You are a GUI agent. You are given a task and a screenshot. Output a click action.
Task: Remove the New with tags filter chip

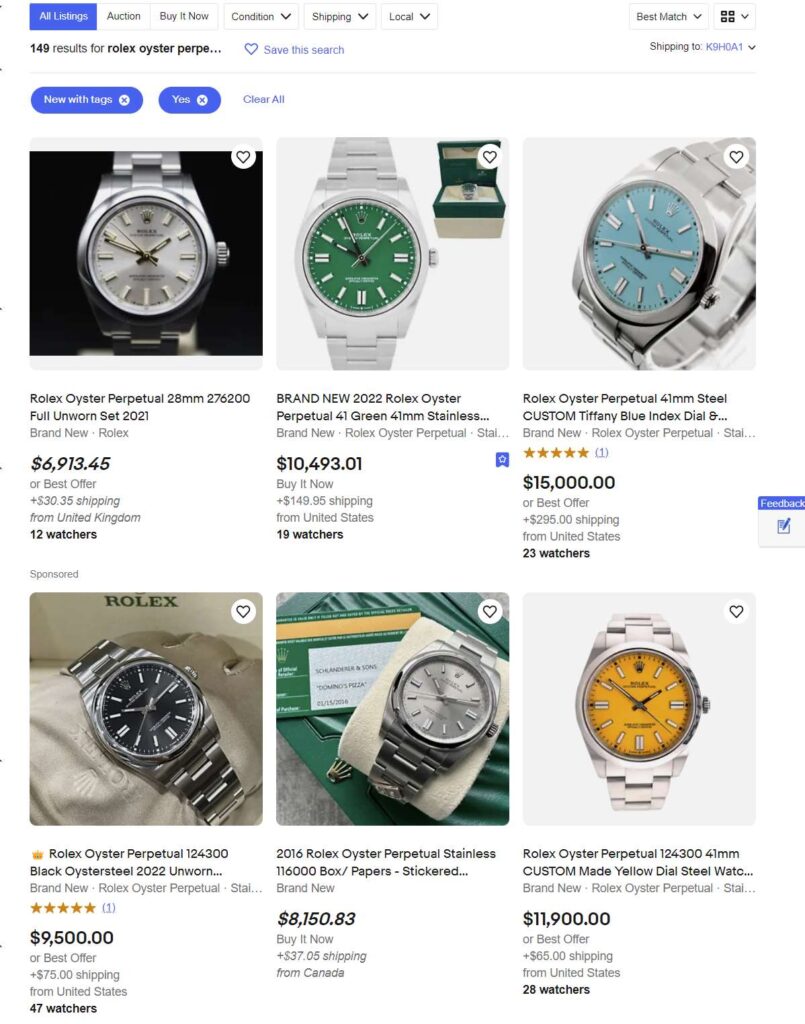pyautogui.click(x=124, y=100)
